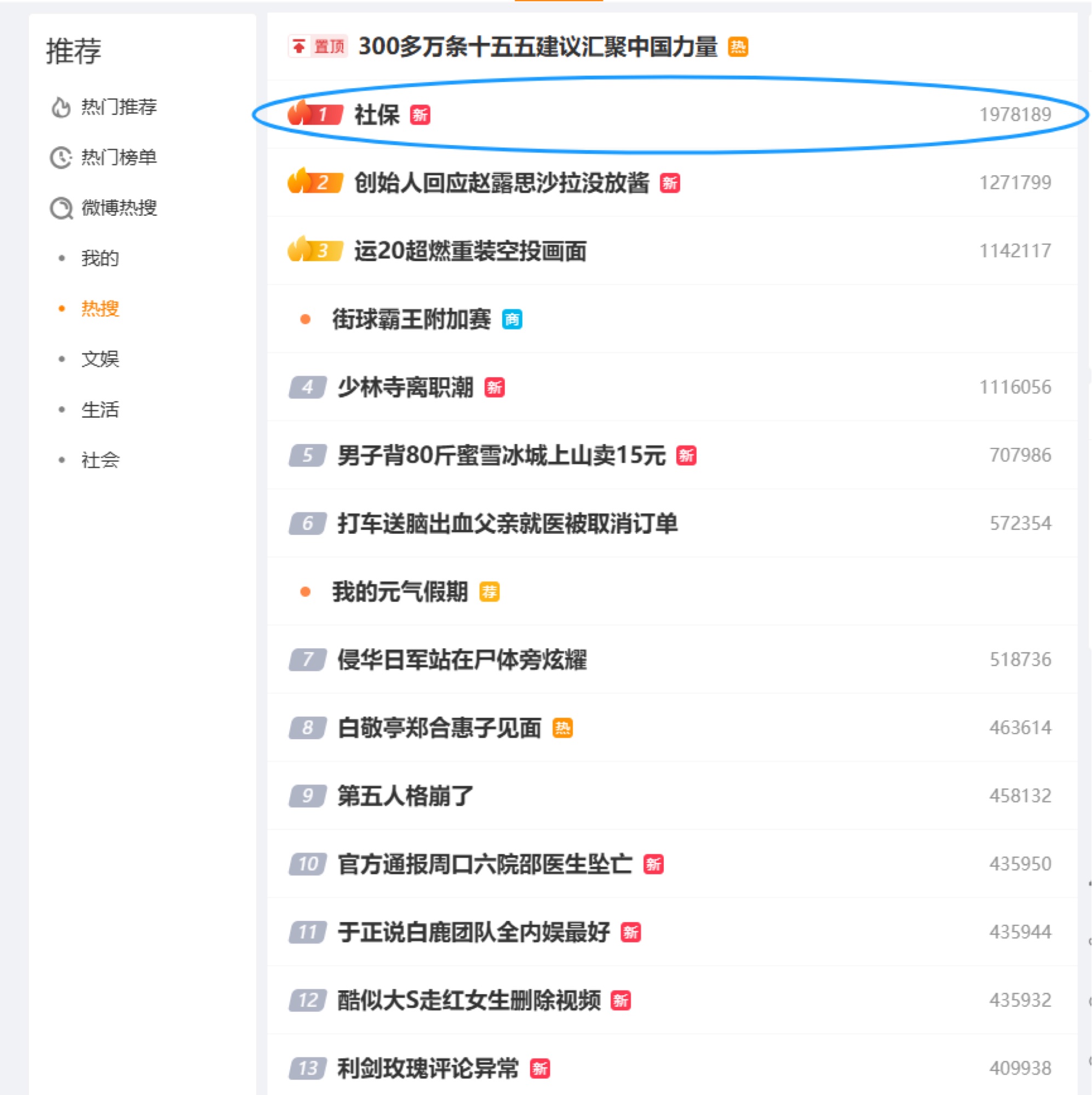Switch to 文娱 hot search category
1092x1095 pixels.
(x=100, y=359)
